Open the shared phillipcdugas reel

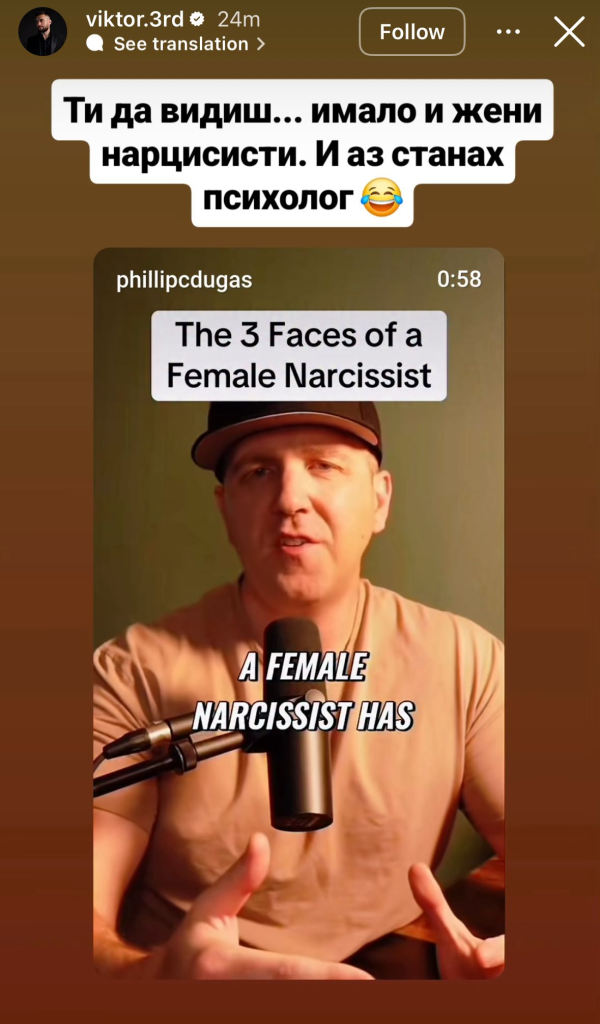(x=299, y=612)
